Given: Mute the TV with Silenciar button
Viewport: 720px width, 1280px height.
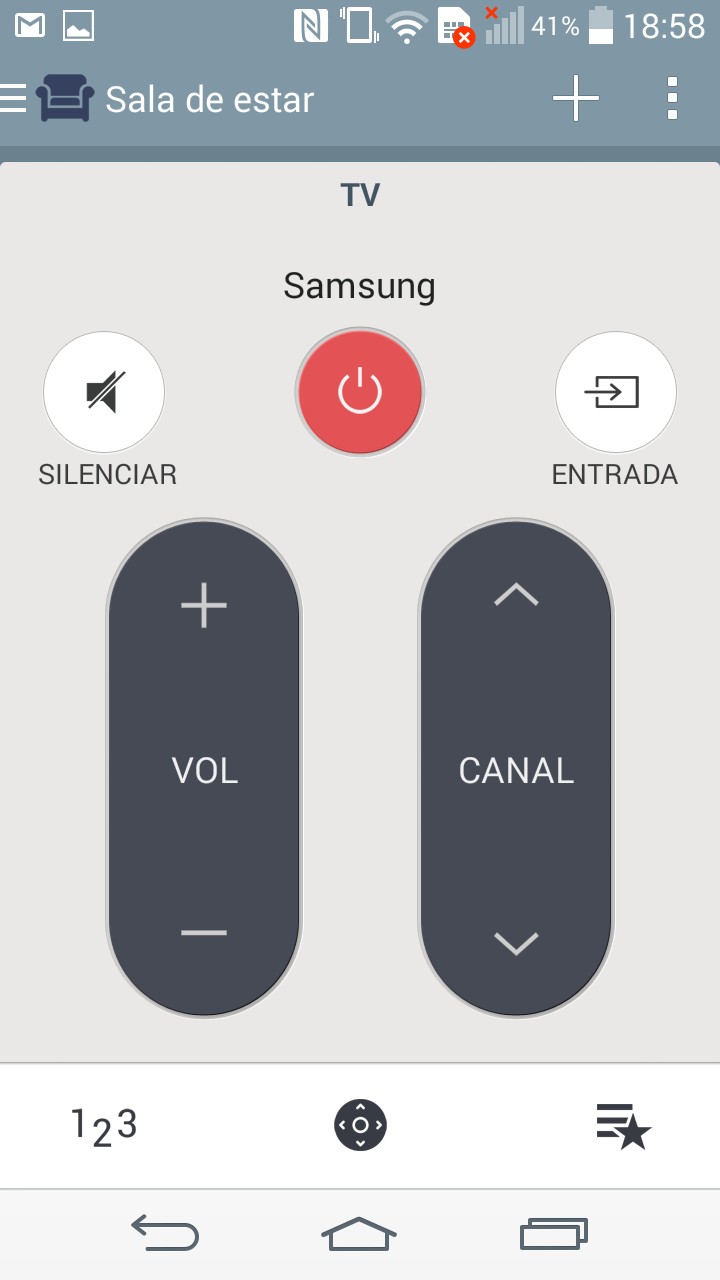Looking at the screenshot, I should pyautogui.click(x=104, y=392).
